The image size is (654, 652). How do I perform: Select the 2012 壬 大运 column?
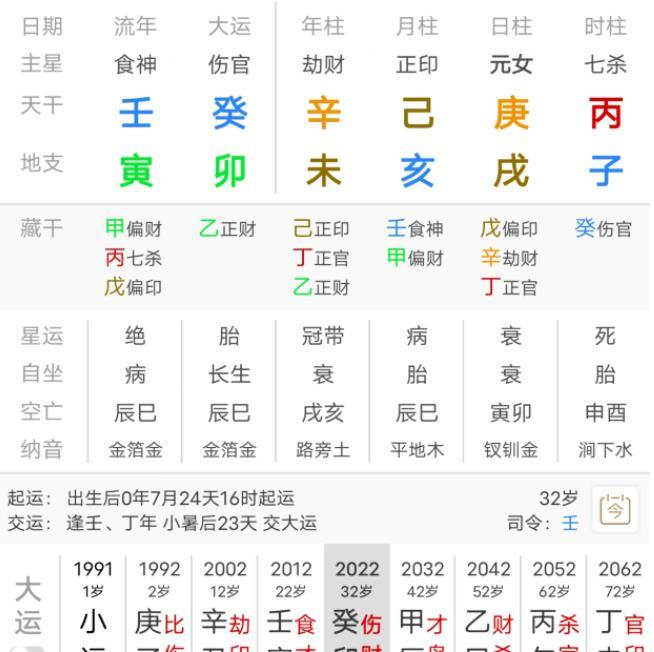[291, 600]
